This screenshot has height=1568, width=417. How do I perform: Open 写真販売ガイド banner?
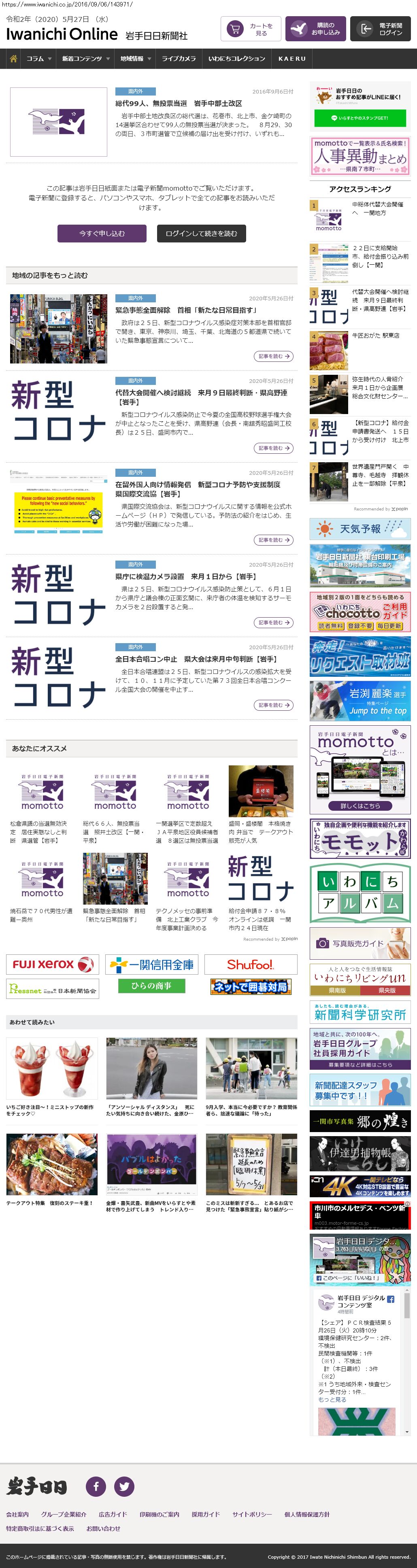360,943
